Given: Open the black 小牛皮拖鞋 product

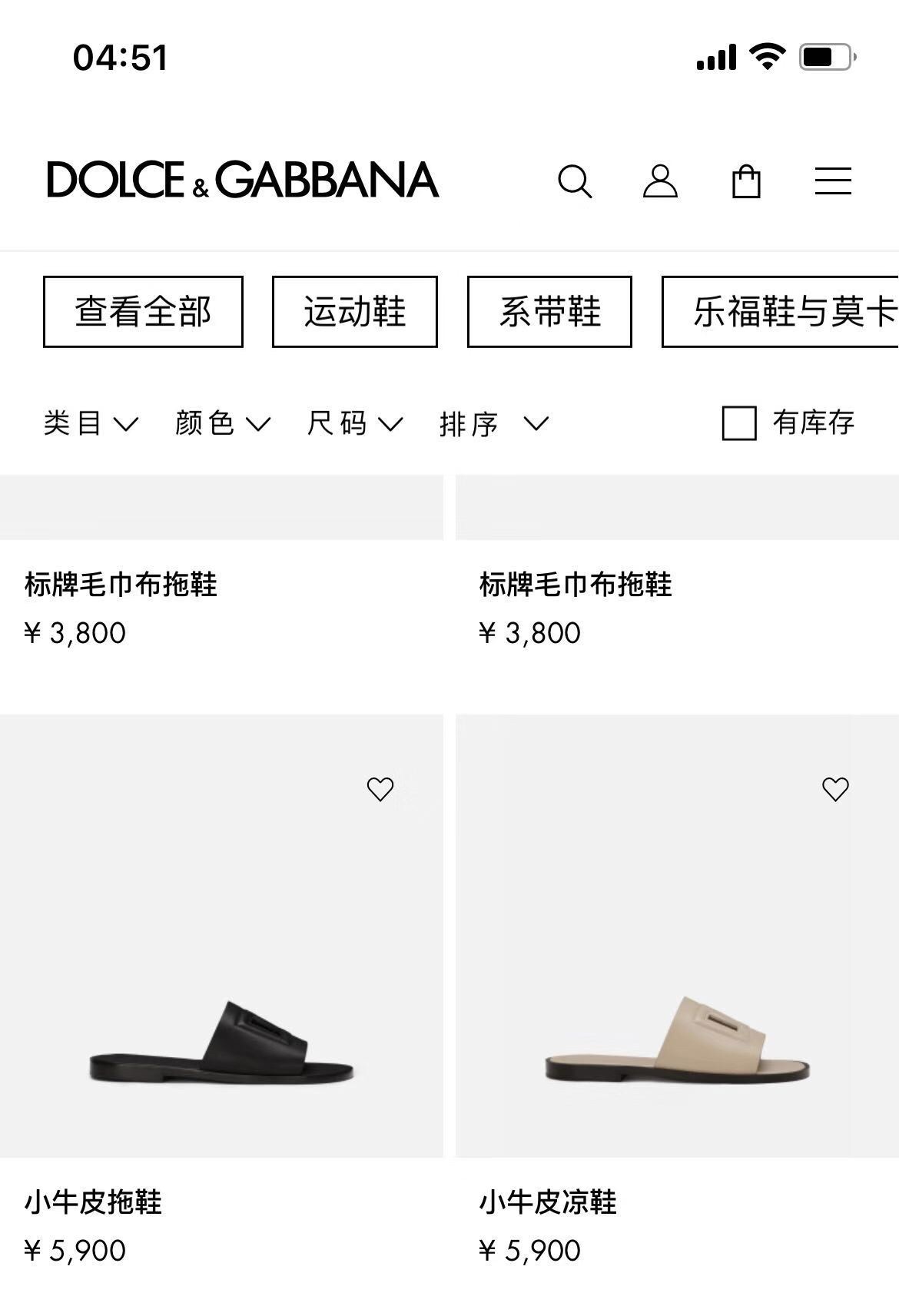Looking at the screenshot, I should (x=221, y=999).
